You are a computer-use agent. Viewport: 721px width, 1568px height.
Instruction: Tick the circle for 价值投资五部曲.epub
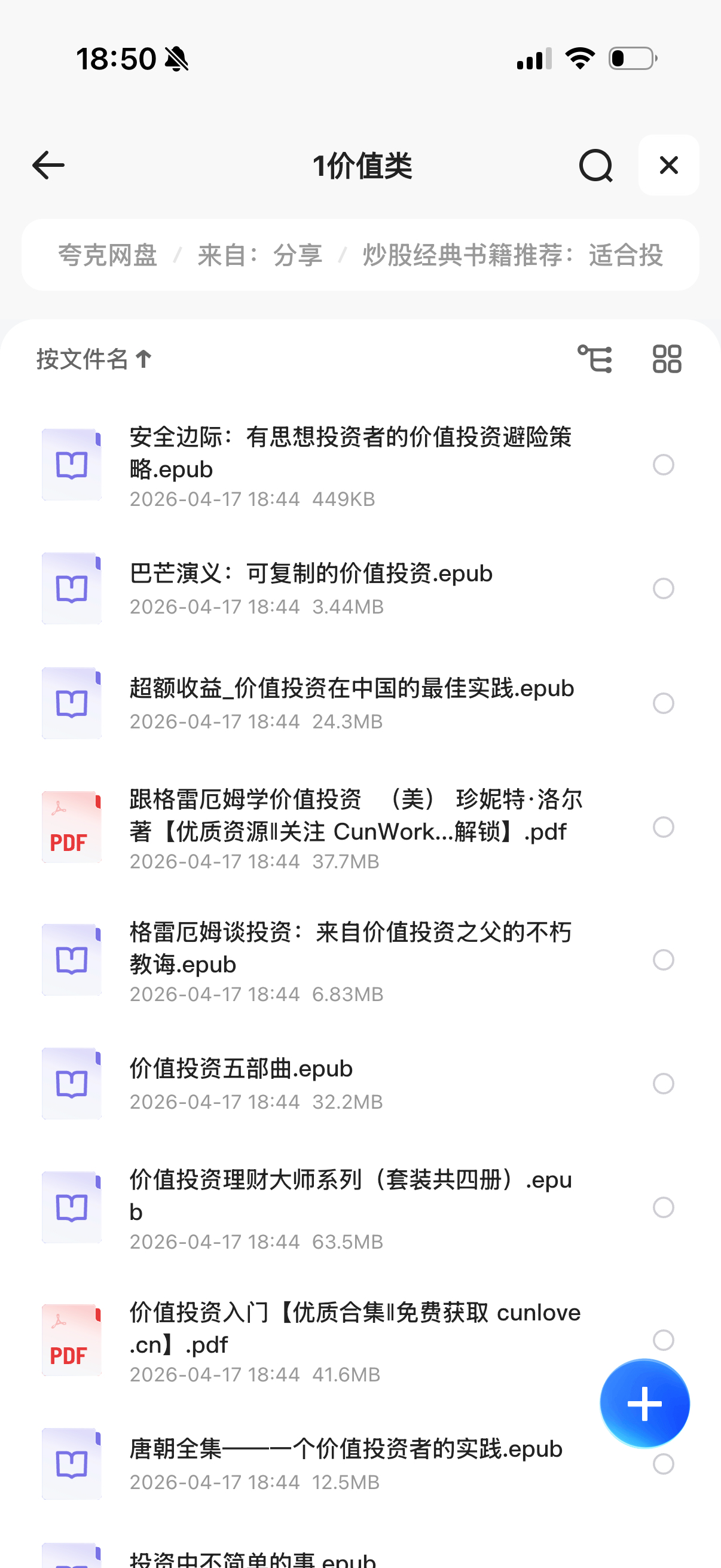tap(663, 1084)
